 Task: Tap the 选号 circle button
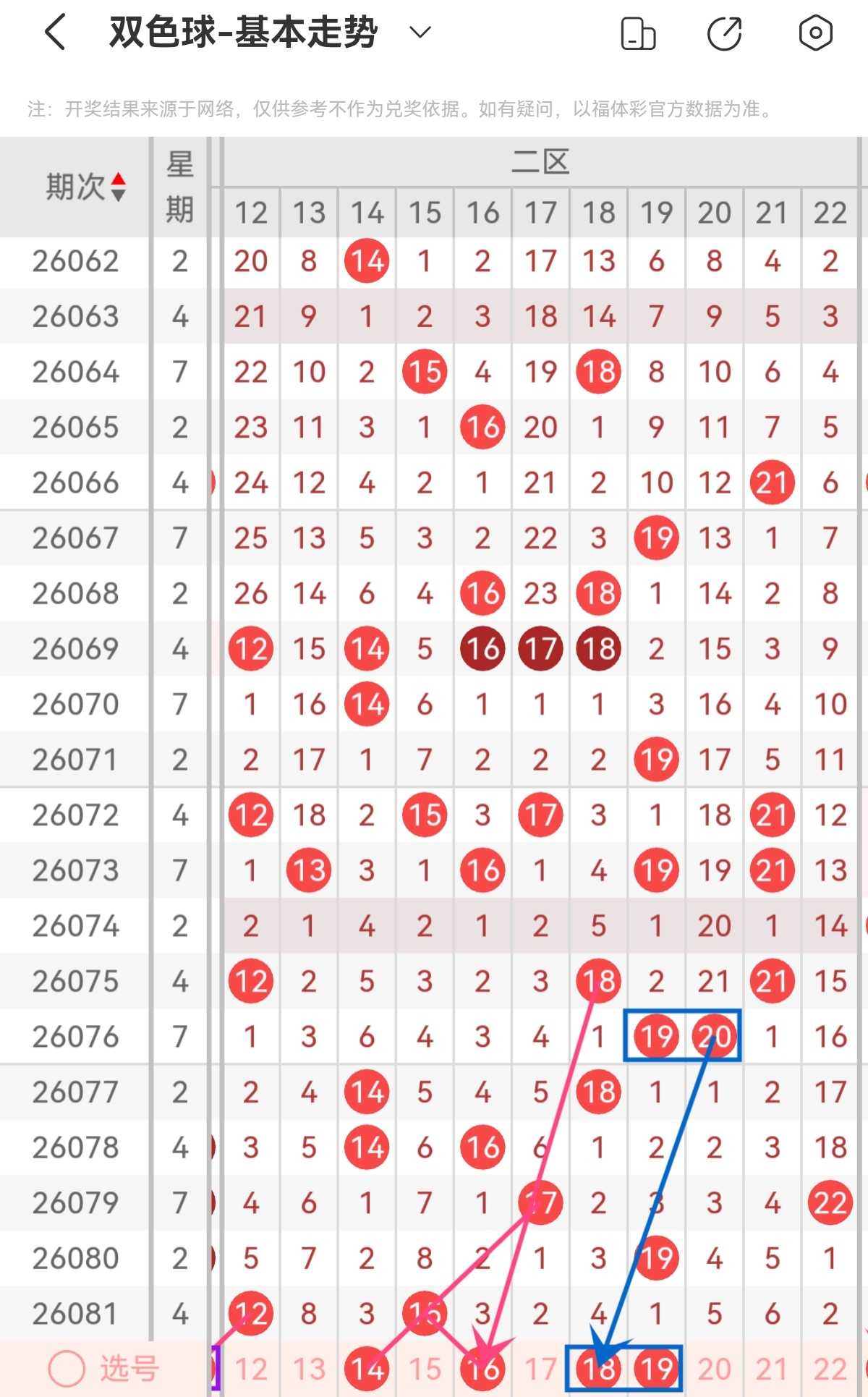coord(67,1369)
